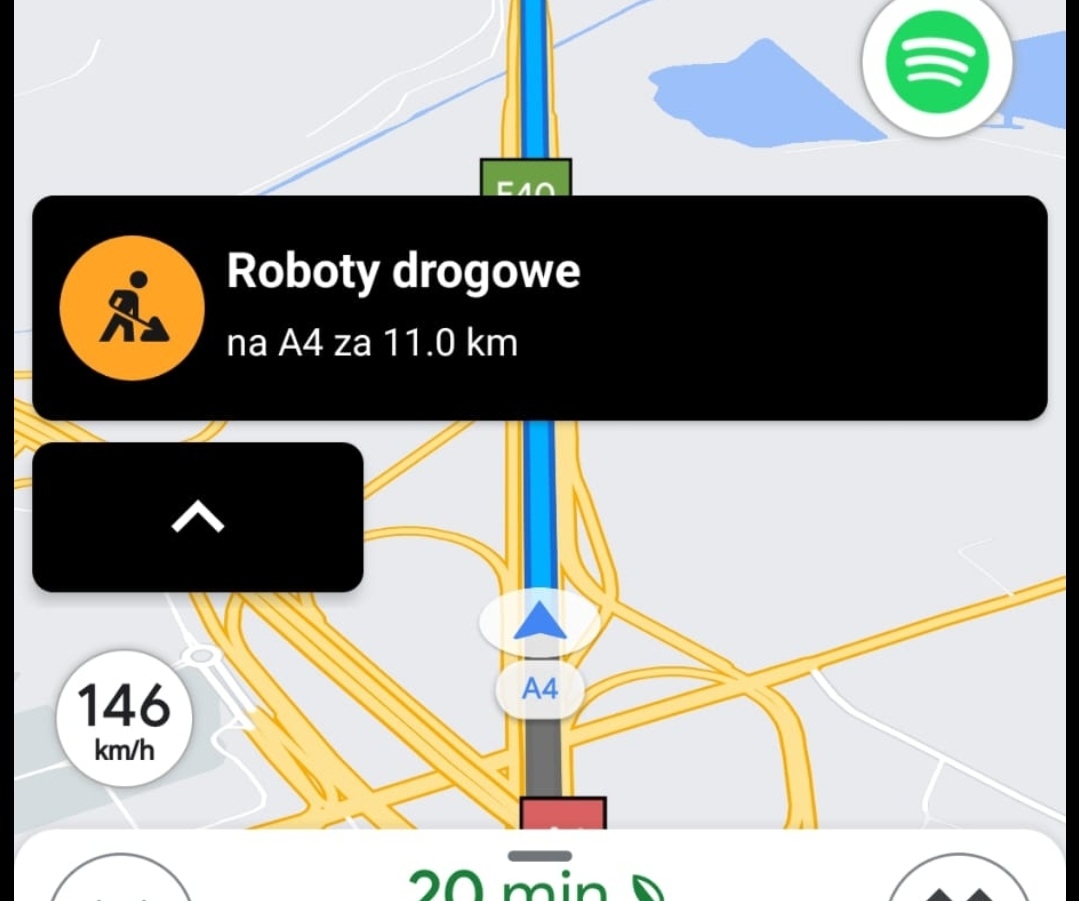Tap the Roboty drogowe roadworks alert banner
The width and height of the screenshot is (1079, 901).
pyautogui.click(x=540, y=307)
